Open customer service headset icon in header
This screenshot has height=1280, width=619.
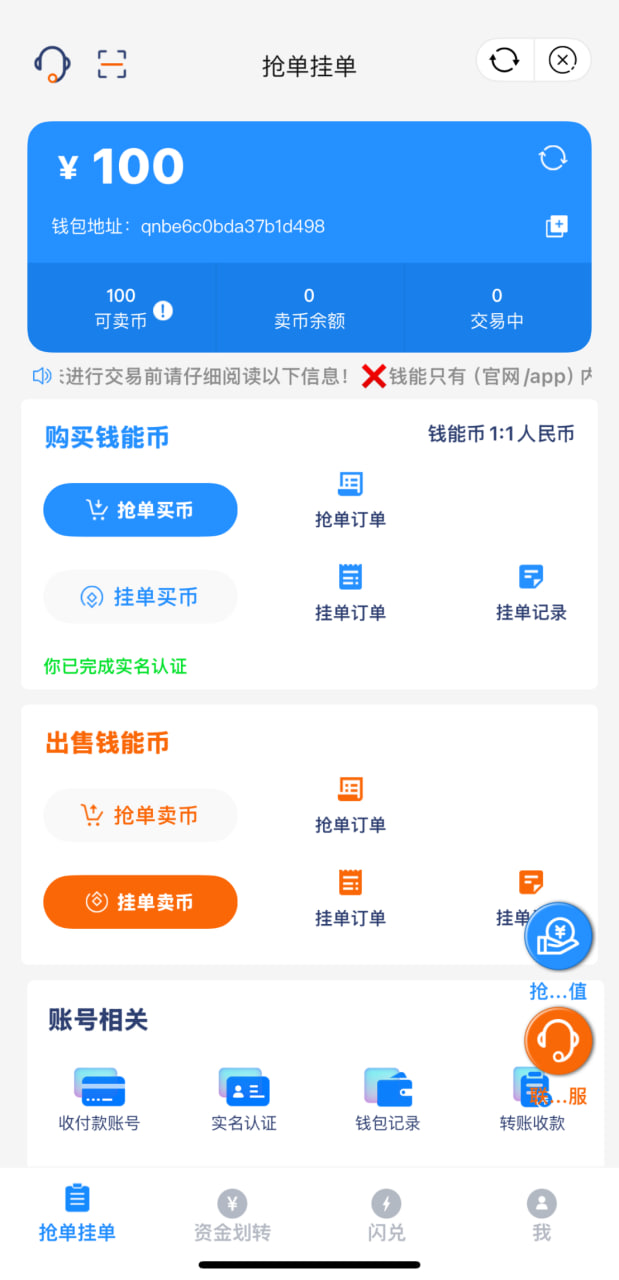(52, 65)
